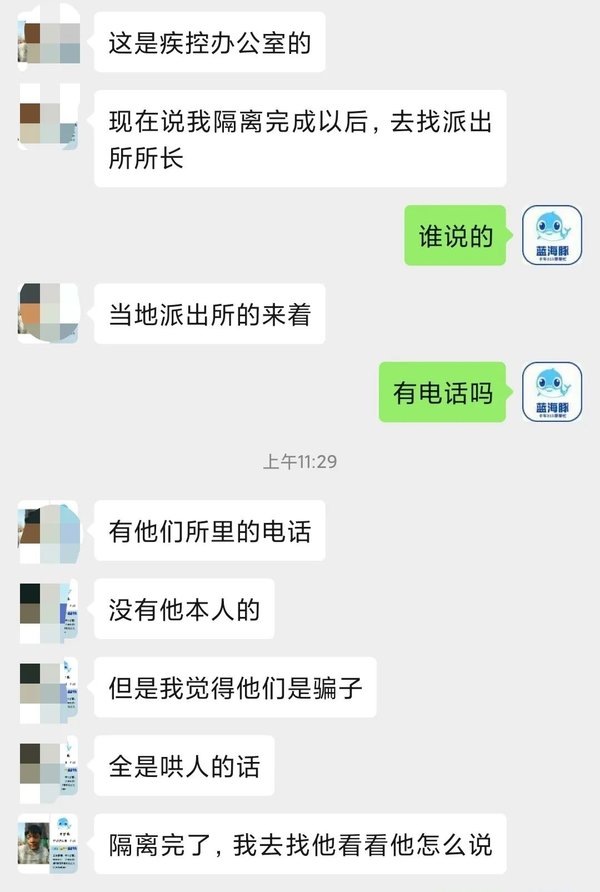View sender avatar beside "有他们所里的电话"
Viewport: 600px width, 892px height.
tap(48, 530)
